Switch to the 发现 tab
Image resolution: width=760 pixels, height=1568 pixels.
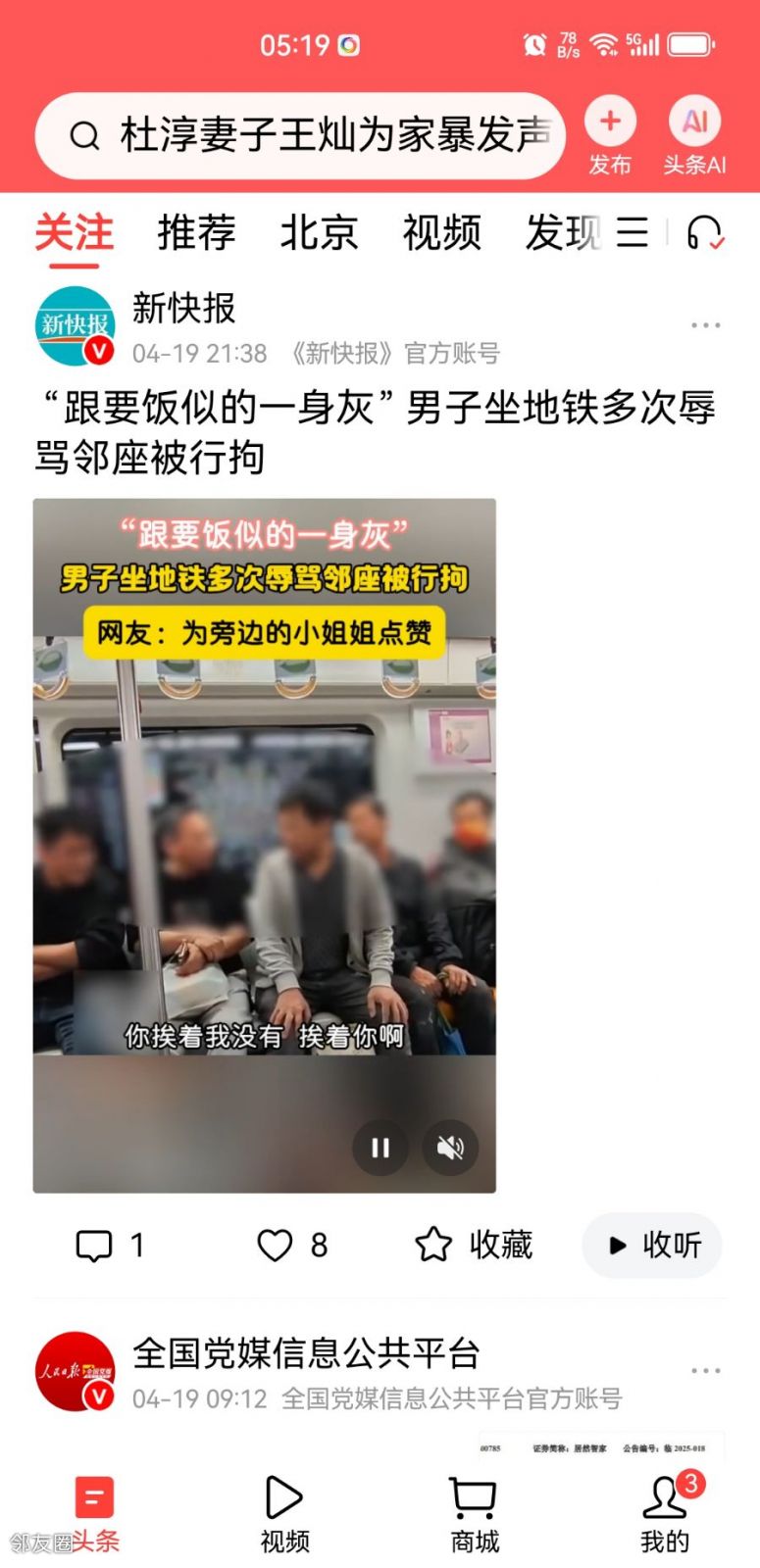pyautogui.click(x=562, y=233)
